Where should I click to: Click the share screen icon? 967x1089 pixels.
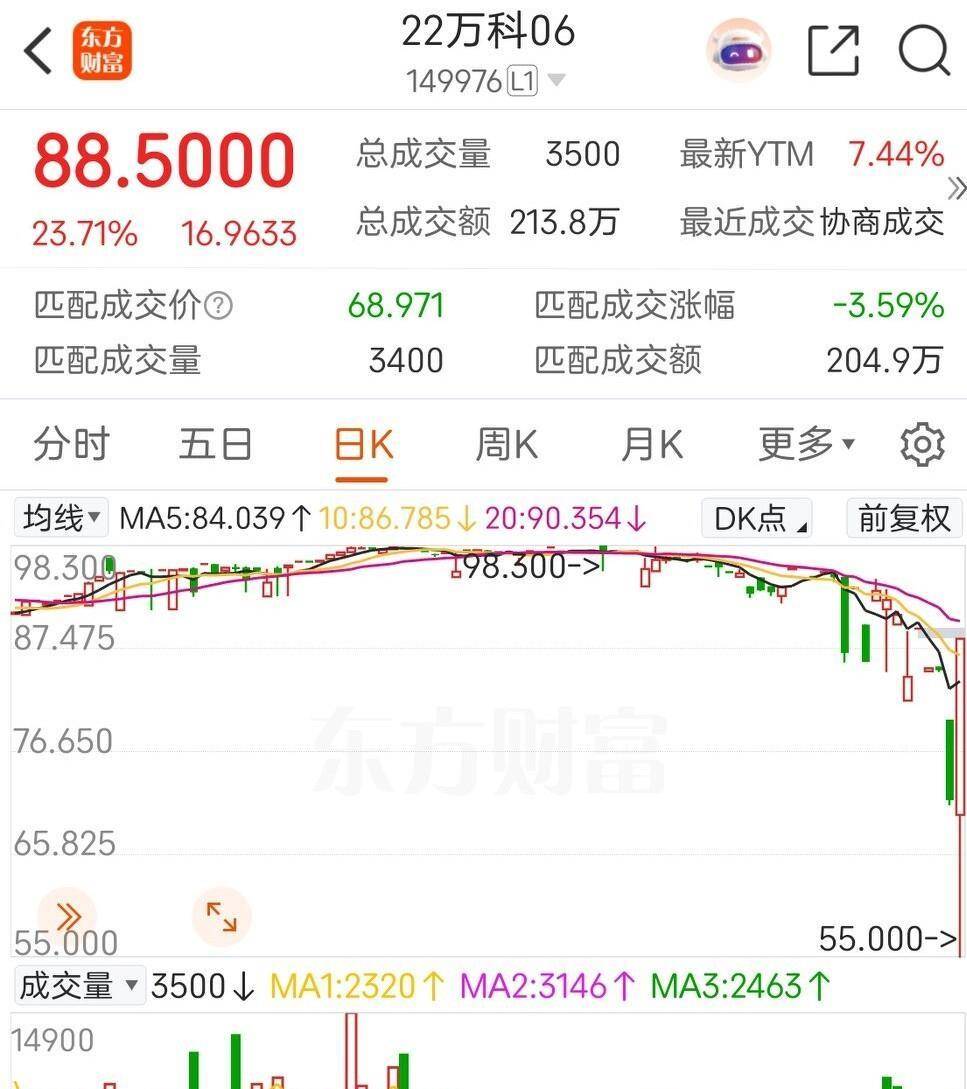[833, 48]
